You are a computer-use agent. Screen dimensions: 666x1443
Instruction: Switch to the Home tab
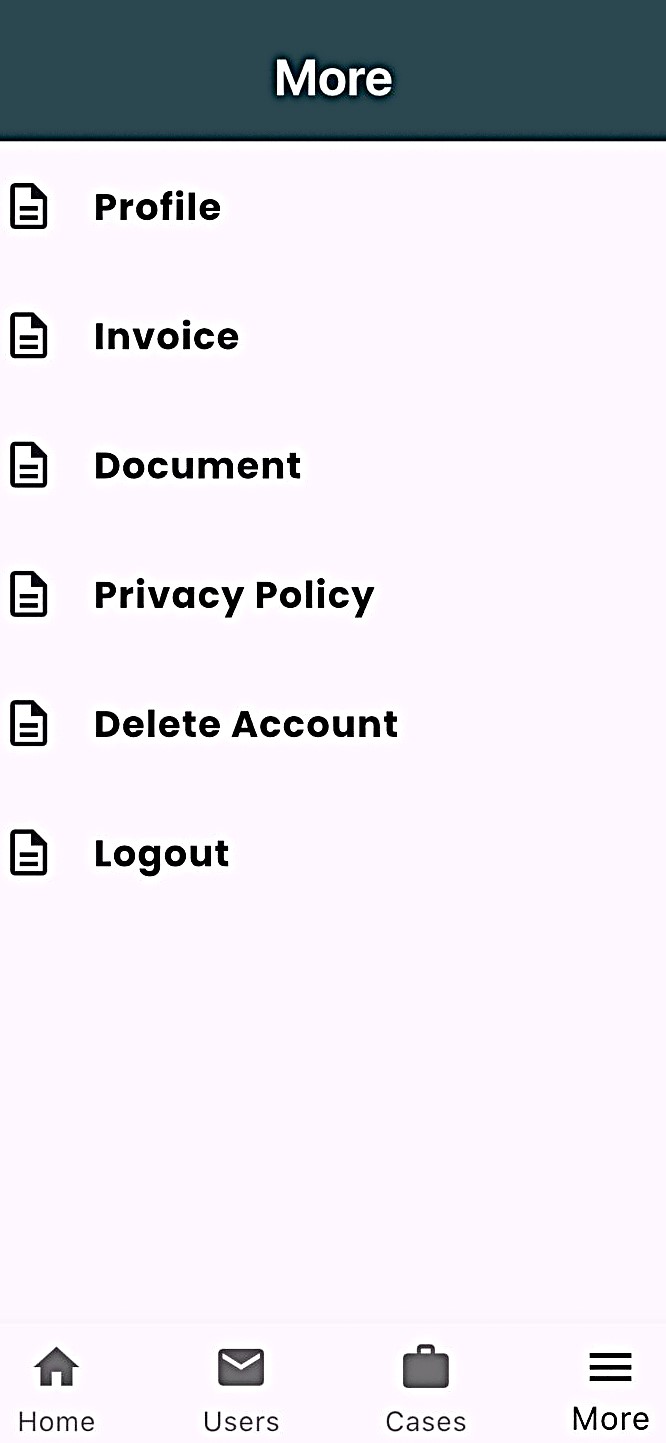coord(57,1388)
